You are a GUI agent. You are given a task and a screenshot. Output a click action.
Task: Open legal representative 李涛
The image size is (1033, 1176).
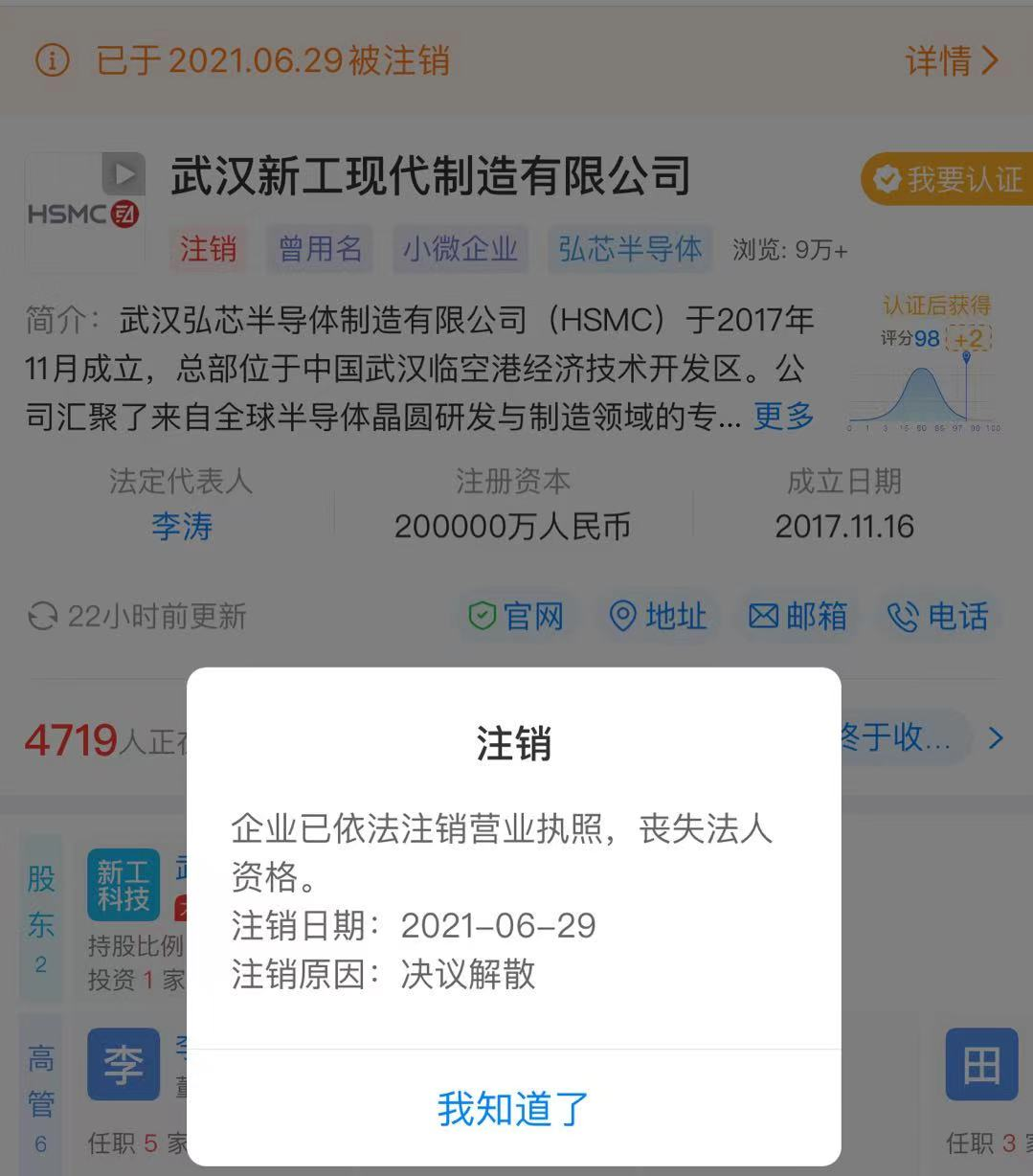click(x=182, y=526)
